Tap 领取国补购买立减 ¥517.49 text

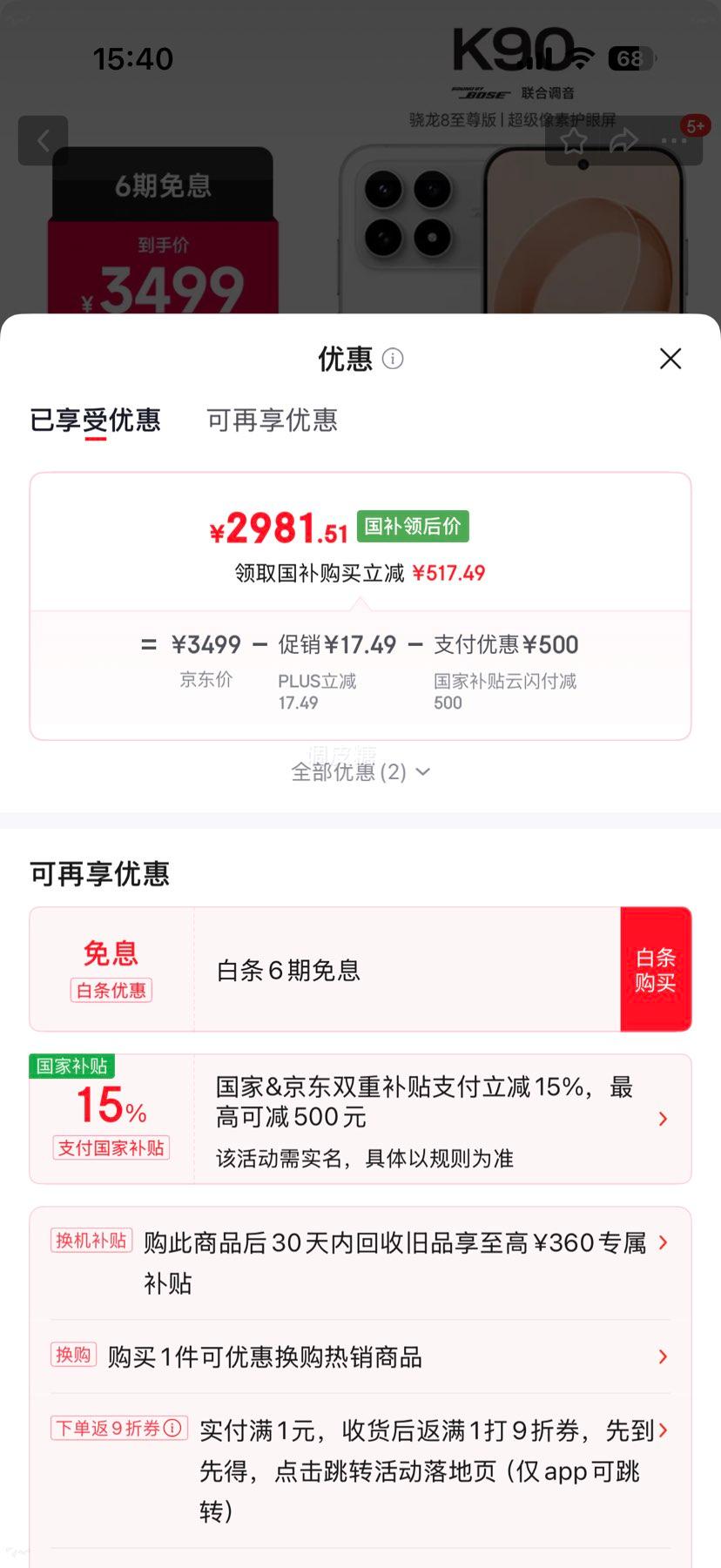(360, 572)
